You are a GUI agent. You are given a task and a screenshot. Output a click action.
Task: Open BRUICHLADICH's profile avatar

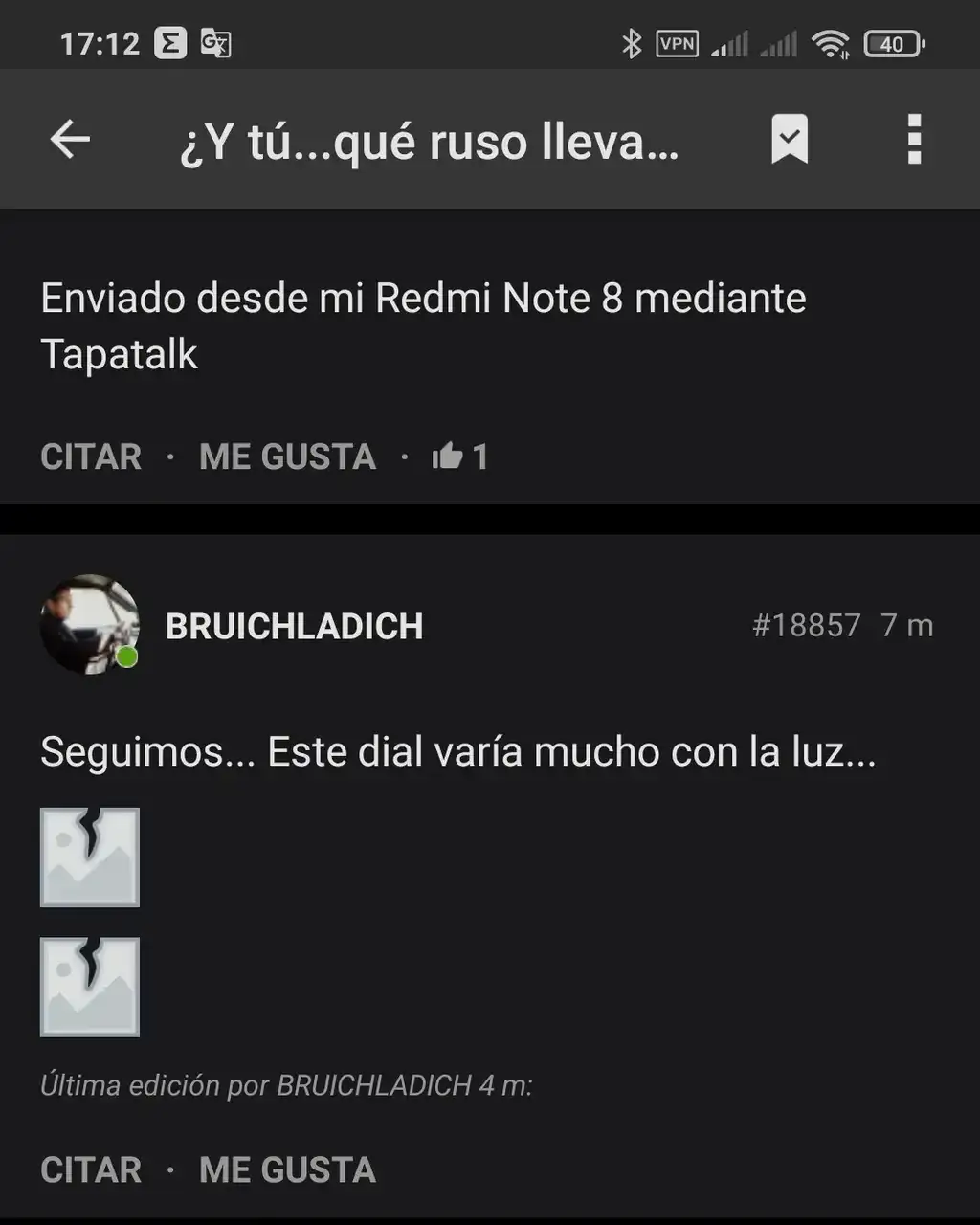pos(90,625)
